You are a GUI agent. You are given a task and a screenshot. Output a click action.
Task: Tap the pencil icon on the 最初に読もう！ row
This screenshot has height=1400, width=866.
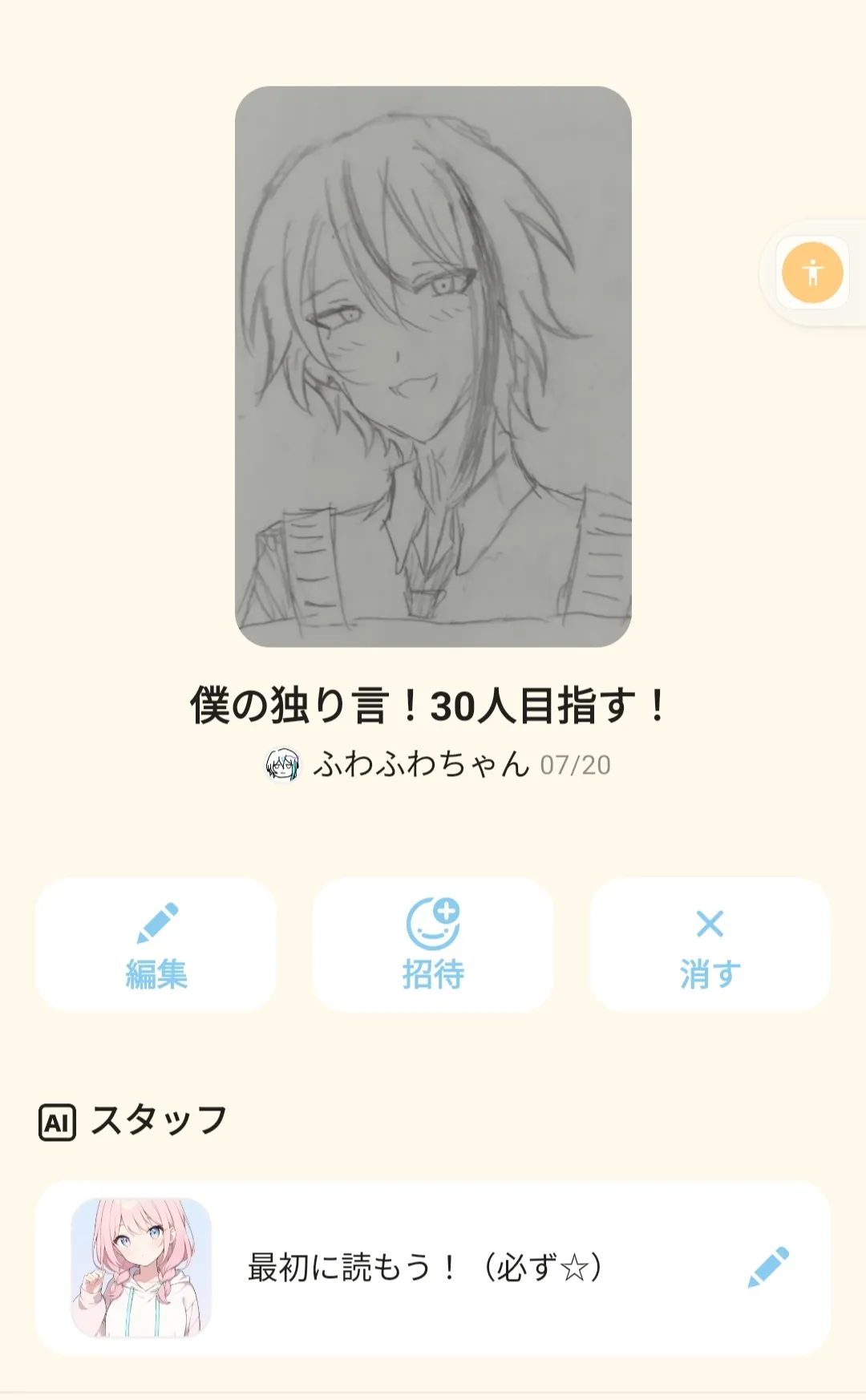pos(768,1268)
